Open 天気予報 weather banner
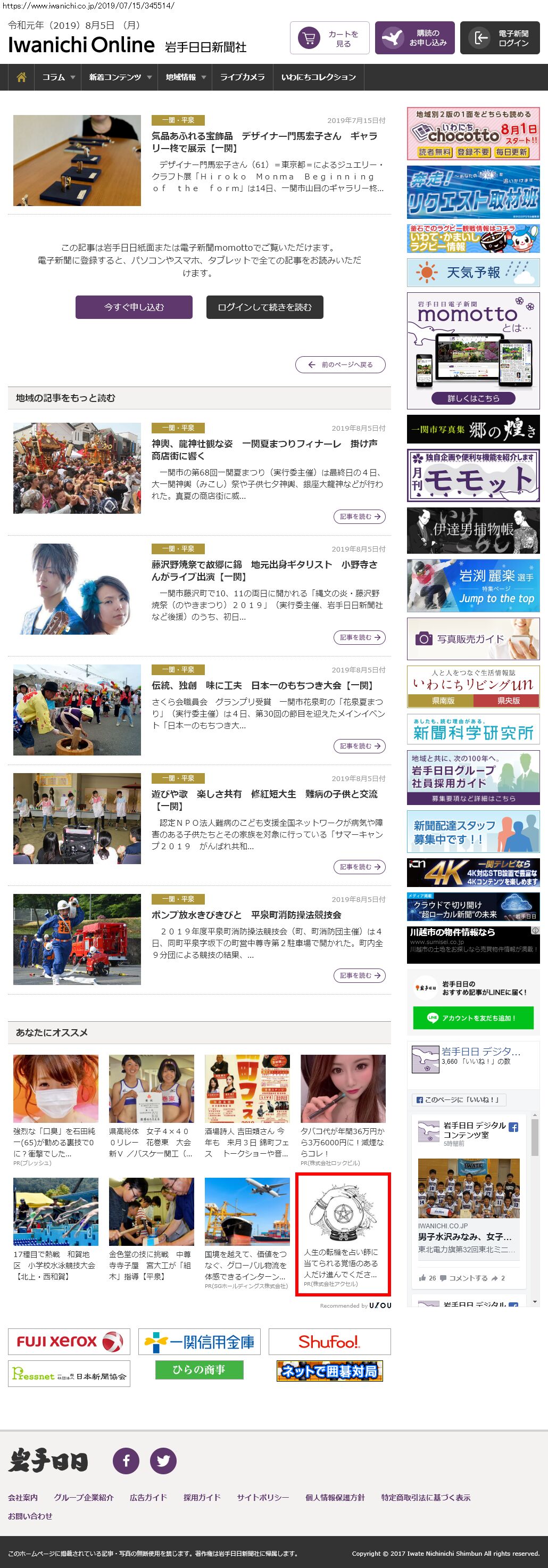Screen dimensions: 548x1568 [x=472, y=273]
